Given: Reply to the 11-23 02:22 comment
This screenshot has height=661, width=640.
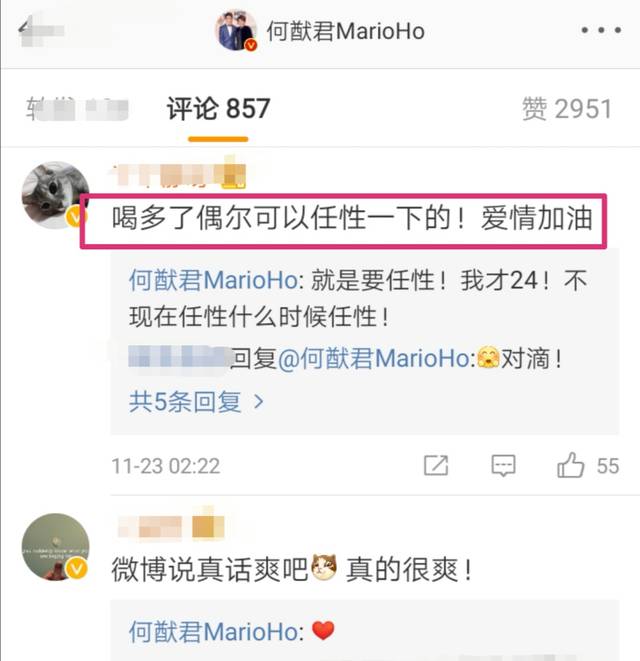Looking at the screenshot, I should tap(505, 465).
